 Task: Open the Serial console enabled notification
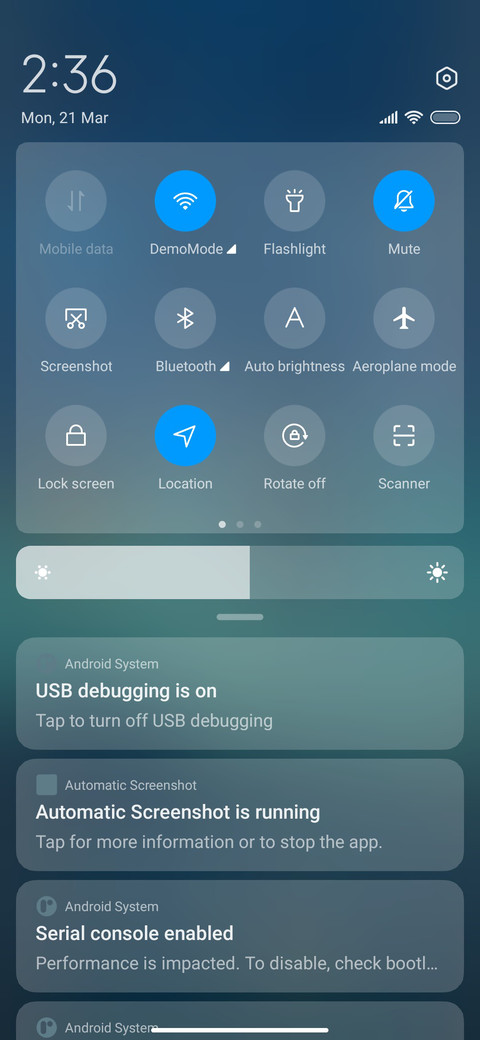[x=240, y=937]
